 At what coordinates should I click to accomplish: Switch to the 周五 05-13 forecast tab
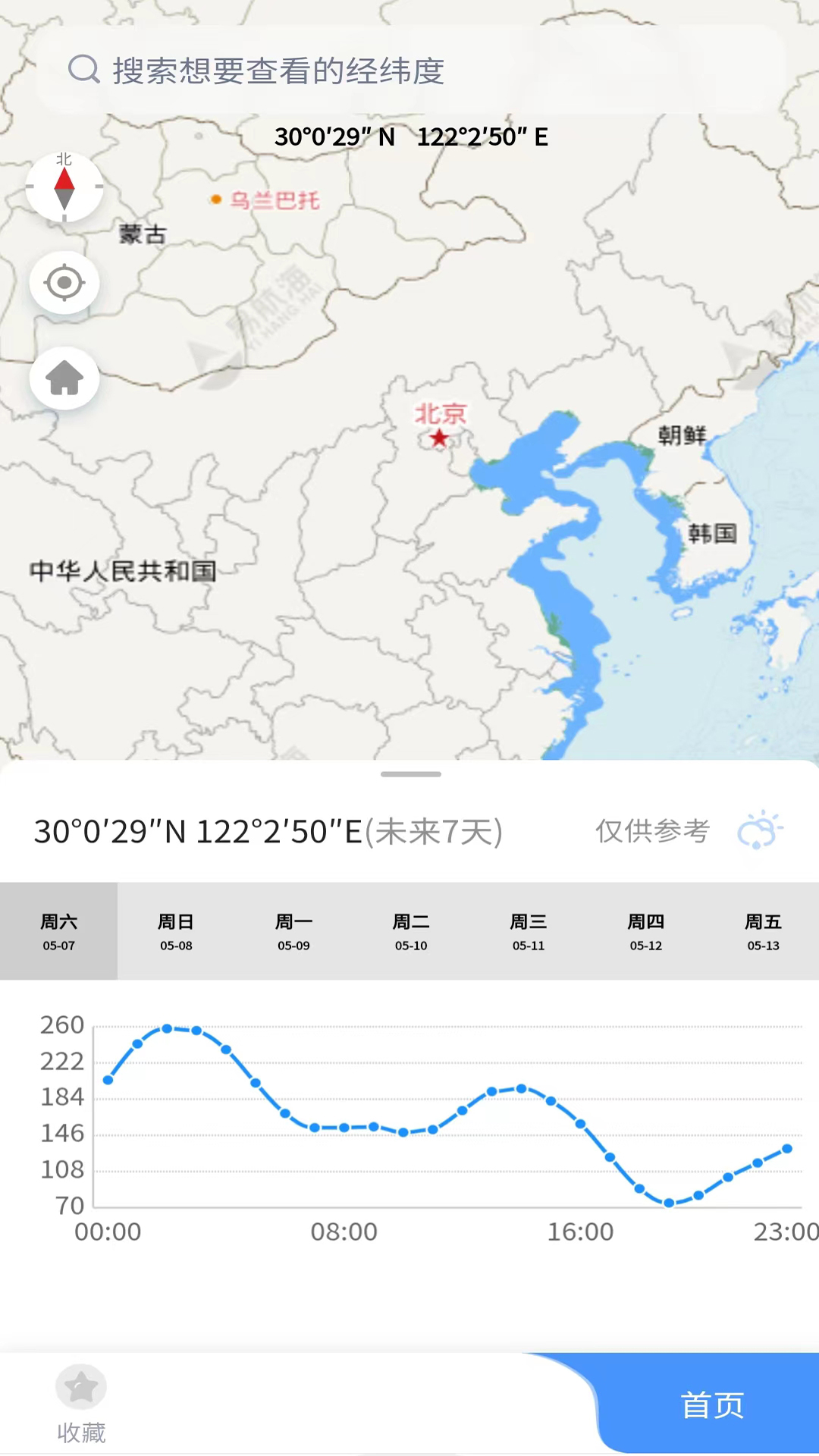click(x=762, y=931)
